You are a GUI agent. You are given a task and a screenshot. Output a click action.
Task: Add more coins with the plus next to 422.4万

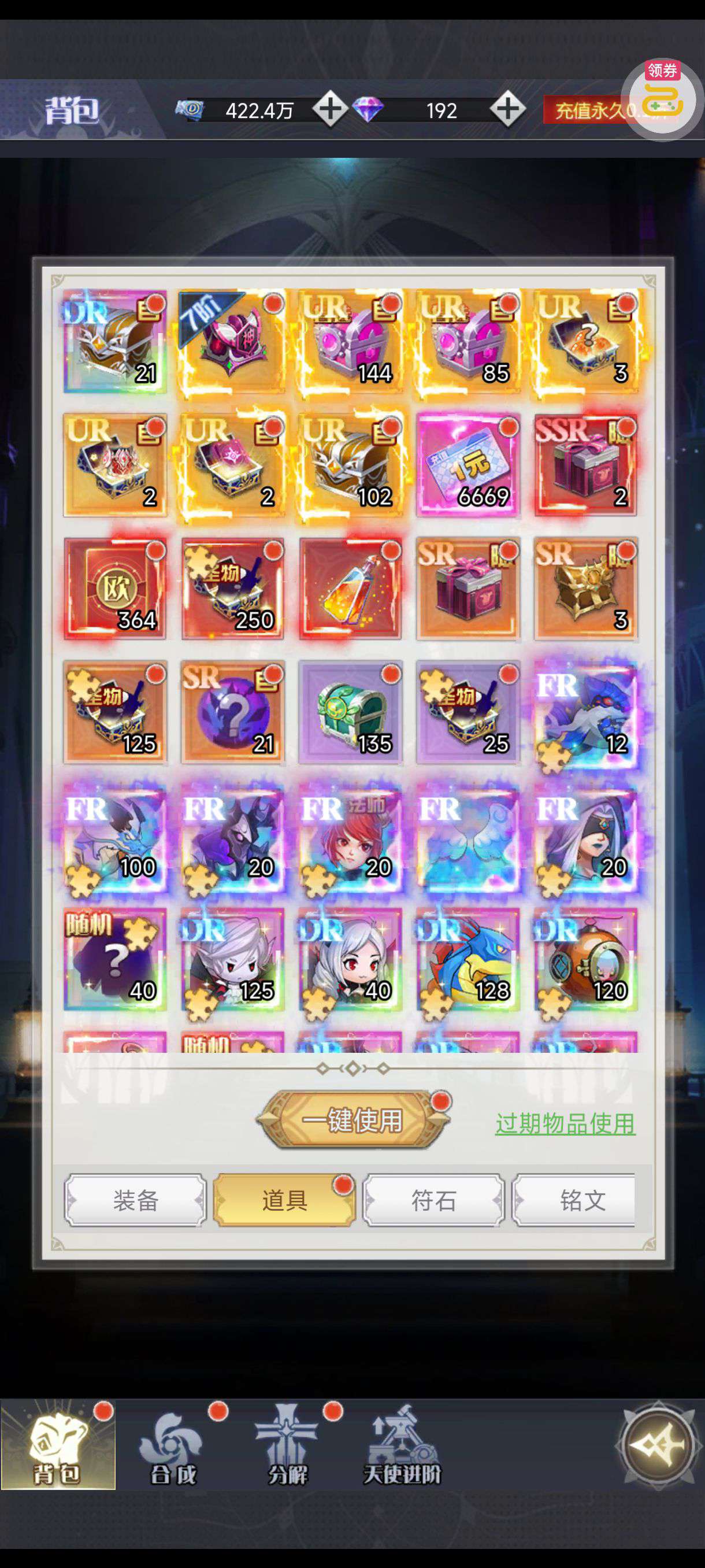tap(330, 110)
